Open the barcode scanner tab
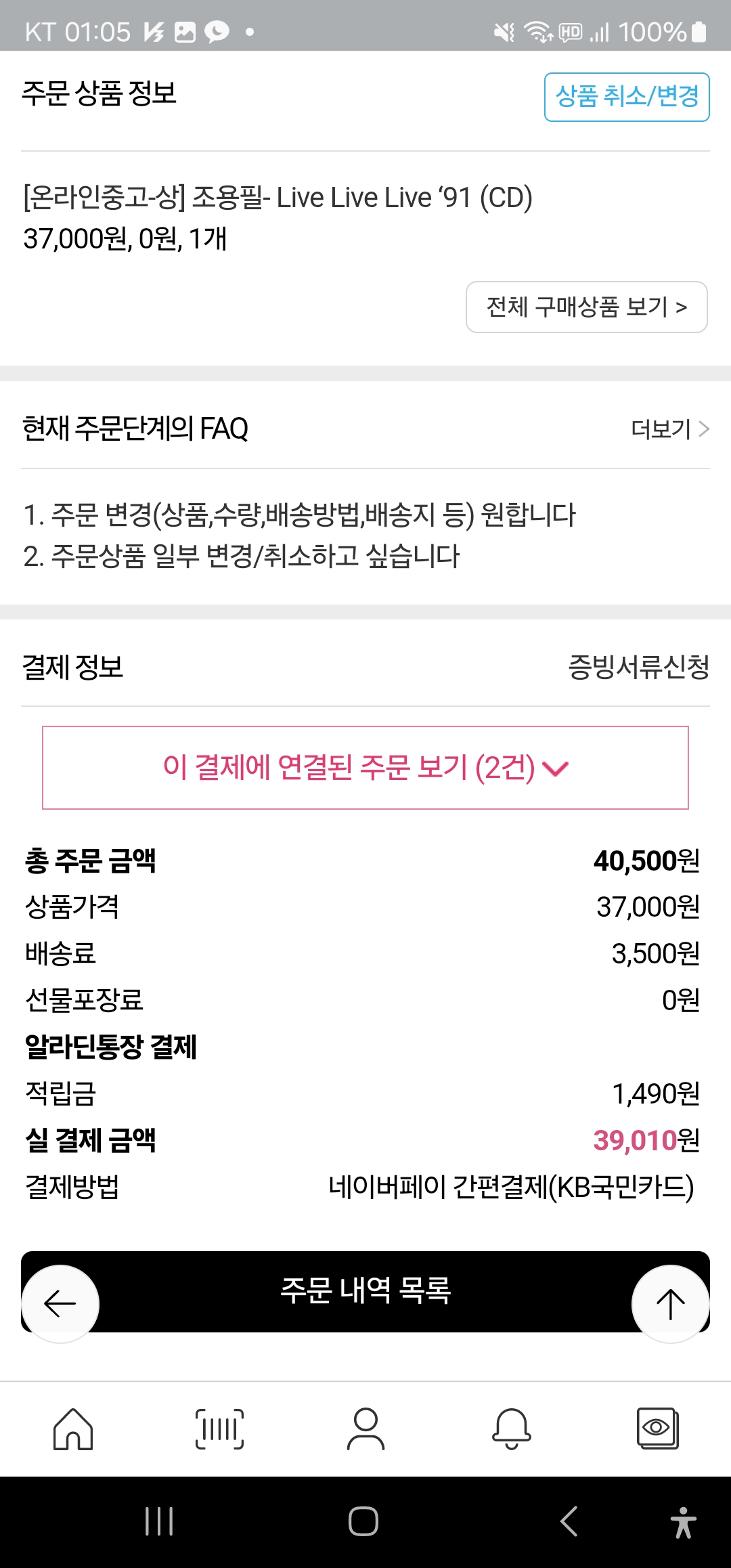 coord(219,1429)
